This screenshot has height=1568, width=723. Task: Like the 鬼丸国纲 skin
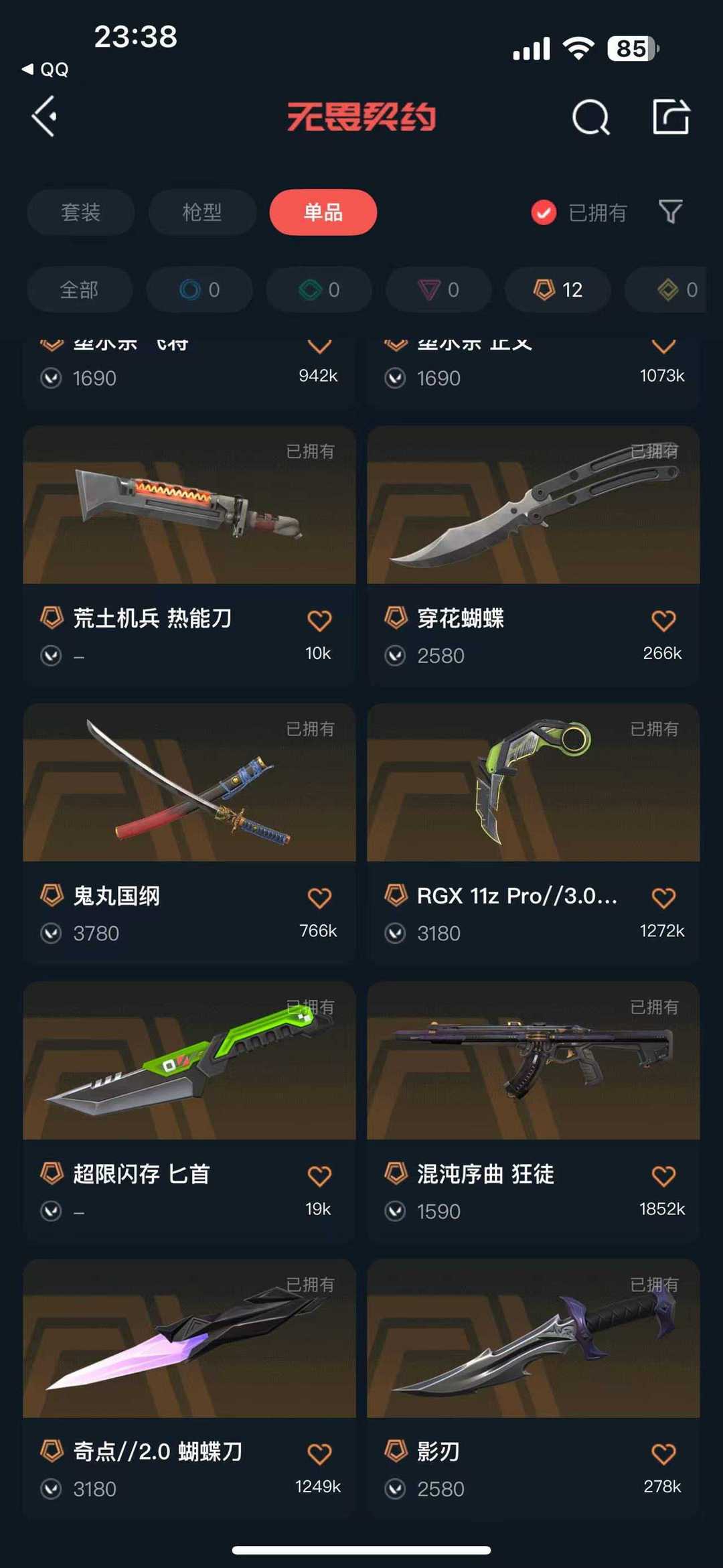click(x=319, y=898)
